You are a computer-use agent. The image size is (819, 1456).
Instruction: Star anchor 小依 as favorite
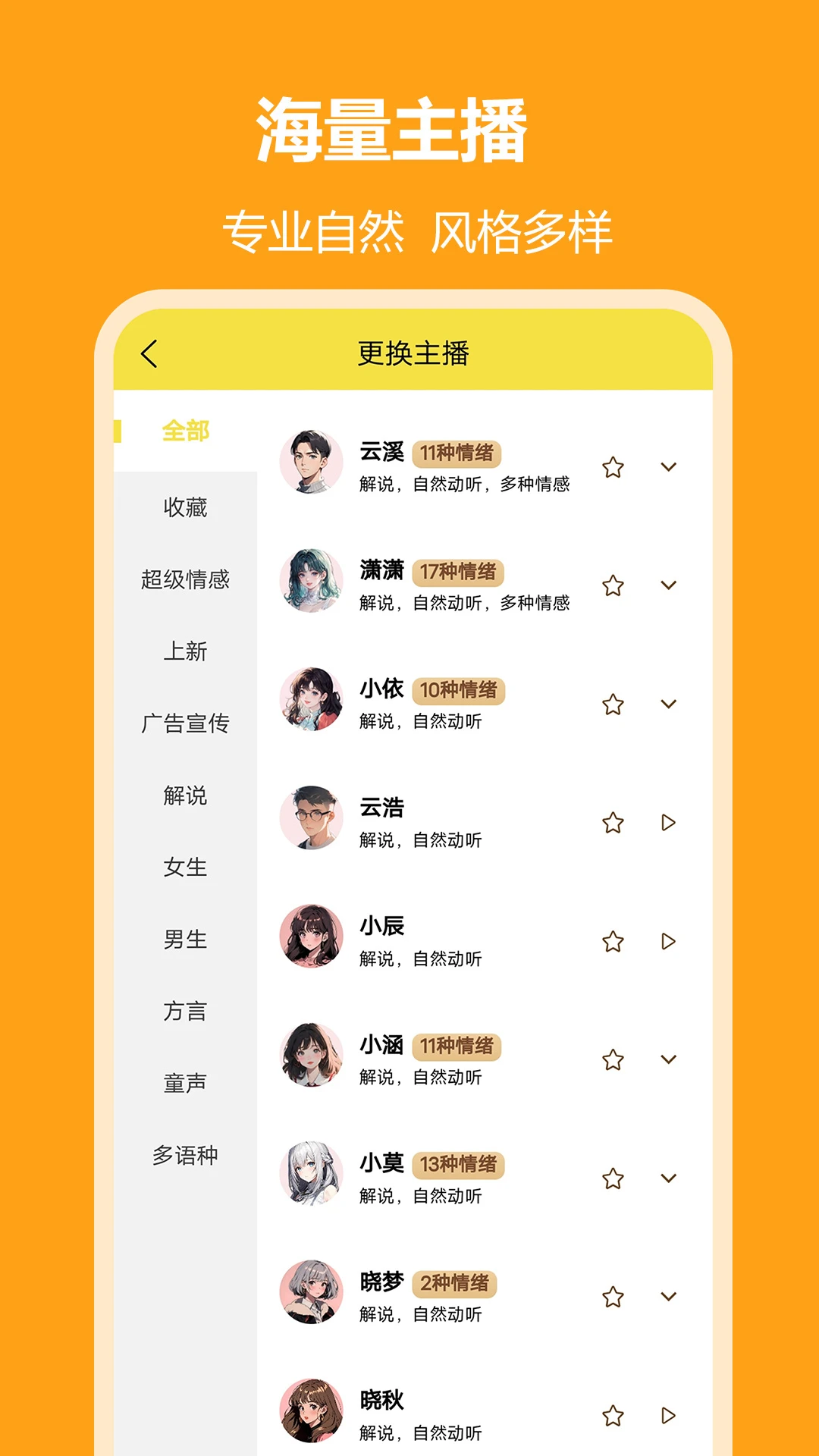tap(613, 704)
